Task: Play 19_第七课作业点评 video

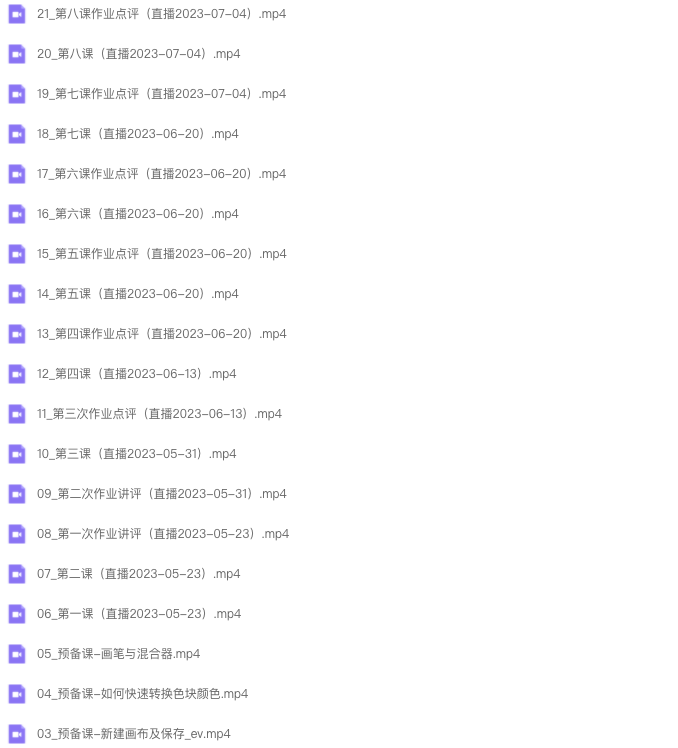Action: (x=161, y=94)
